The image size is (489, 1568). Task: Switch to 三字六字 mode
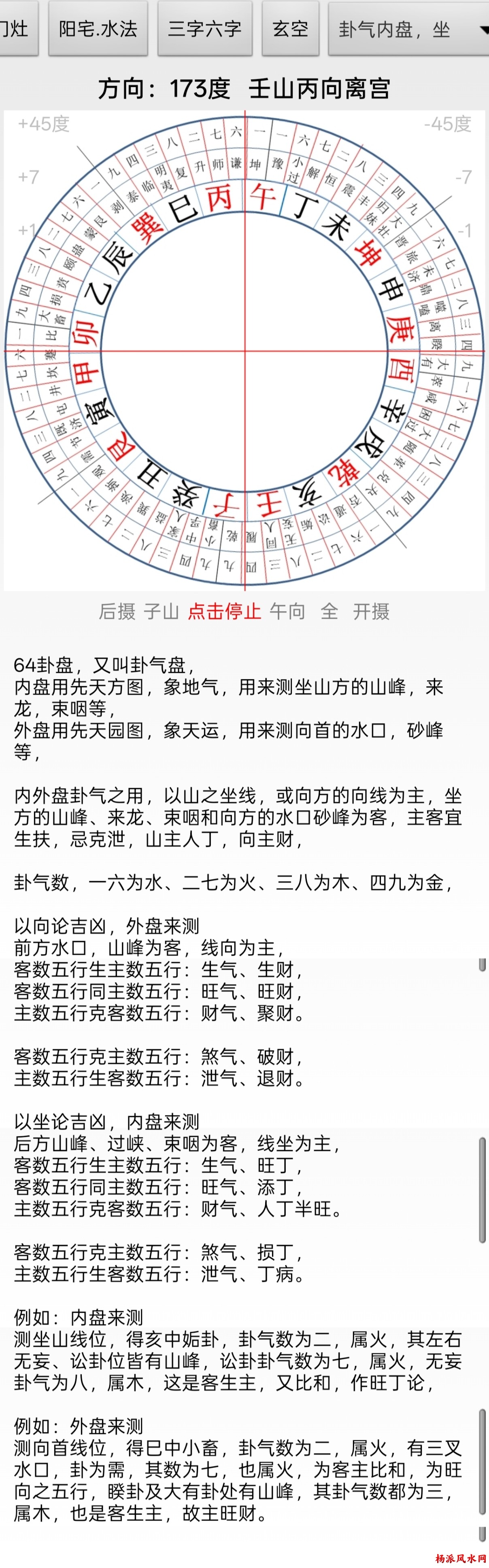pos(204,29)
